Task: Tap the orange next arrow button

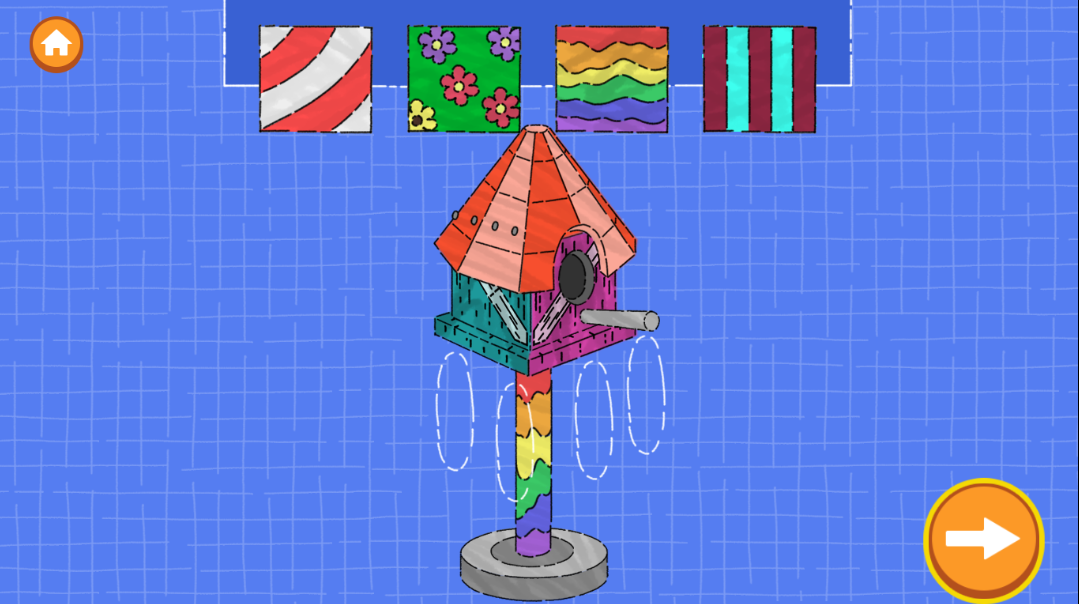Action: (983, 539)
